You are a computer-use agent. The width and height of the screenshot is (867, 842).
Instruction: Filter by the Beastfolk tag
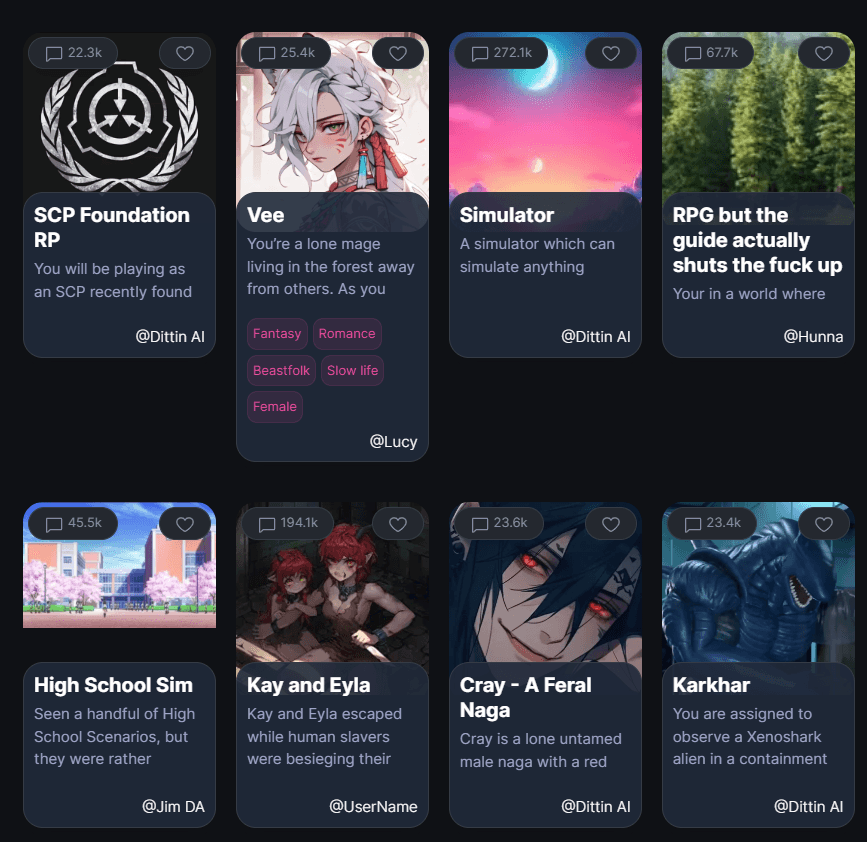pos(281,371)
